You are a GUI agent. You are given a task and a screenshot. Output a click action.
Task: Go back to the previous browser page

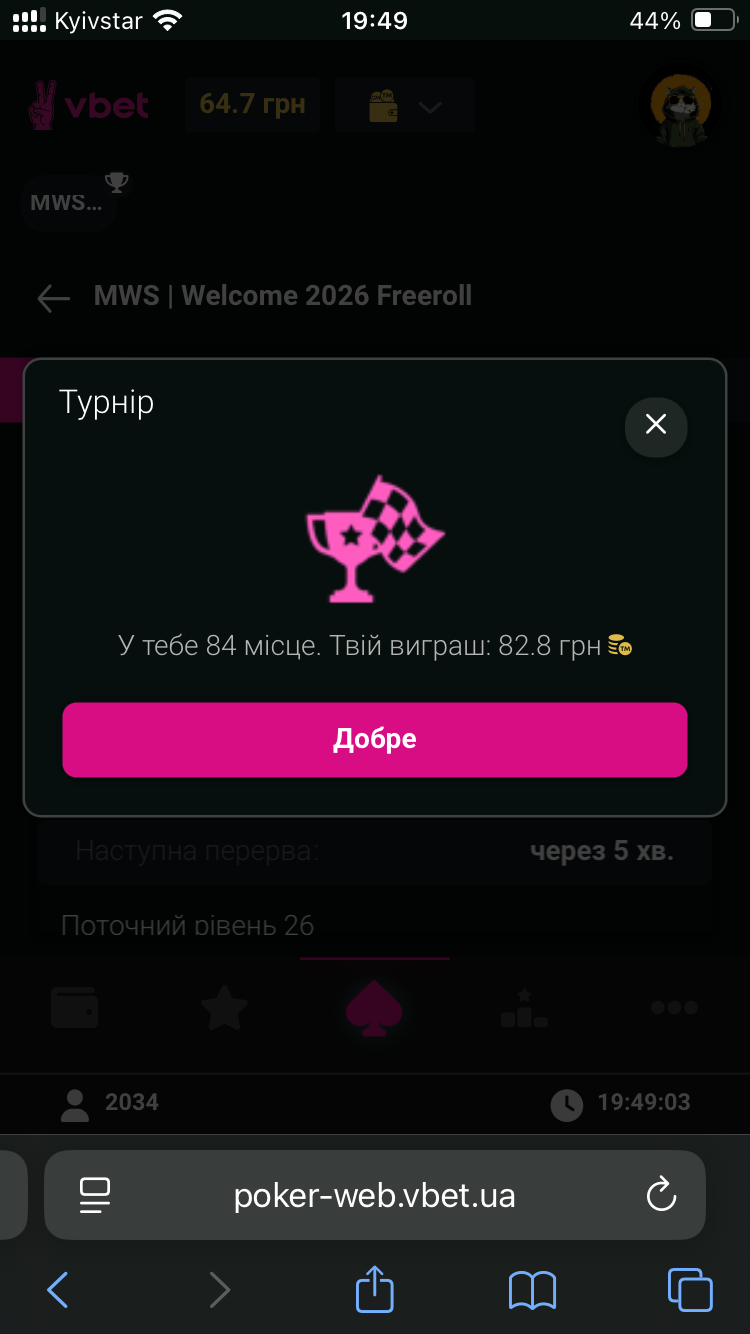[x=58, y=1290]
